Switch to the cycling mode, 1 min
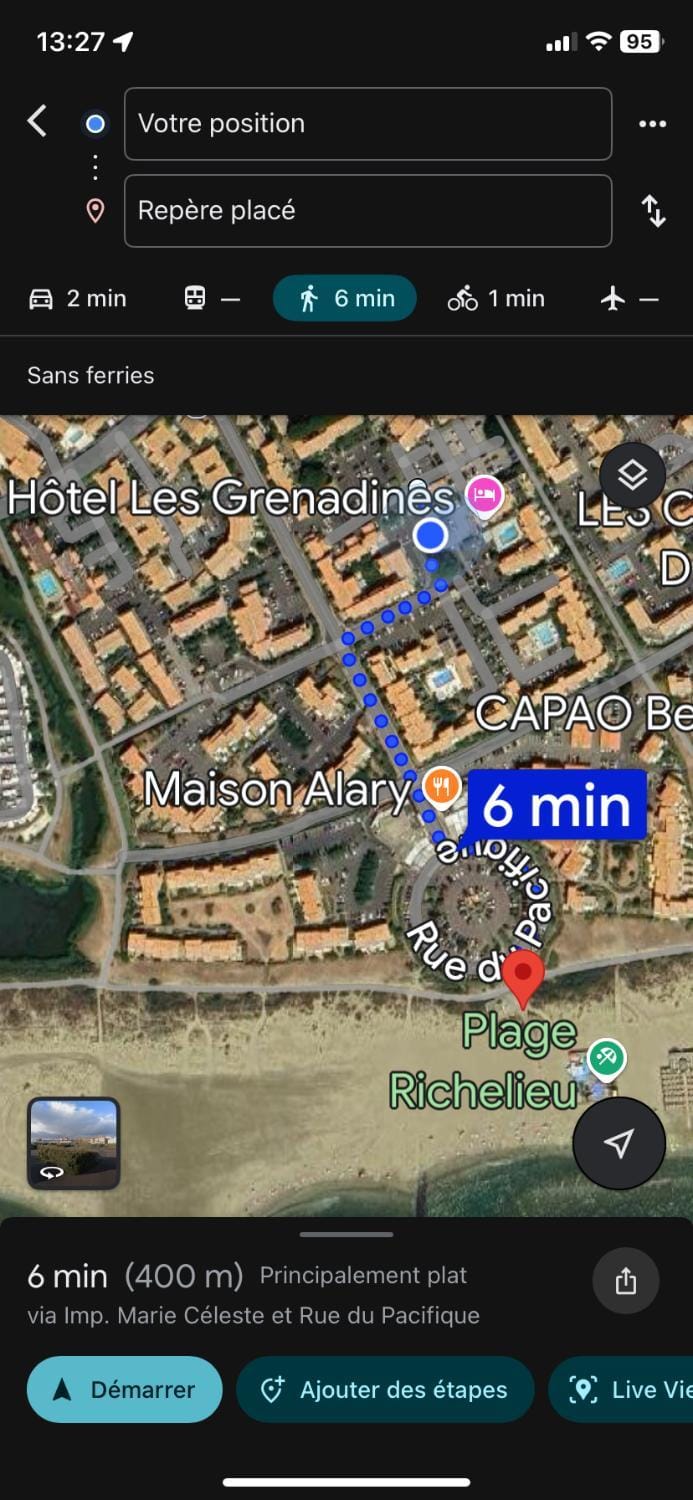Image resolution: width=693 pixels, height=1500 pixels. (x=496, y=298)
